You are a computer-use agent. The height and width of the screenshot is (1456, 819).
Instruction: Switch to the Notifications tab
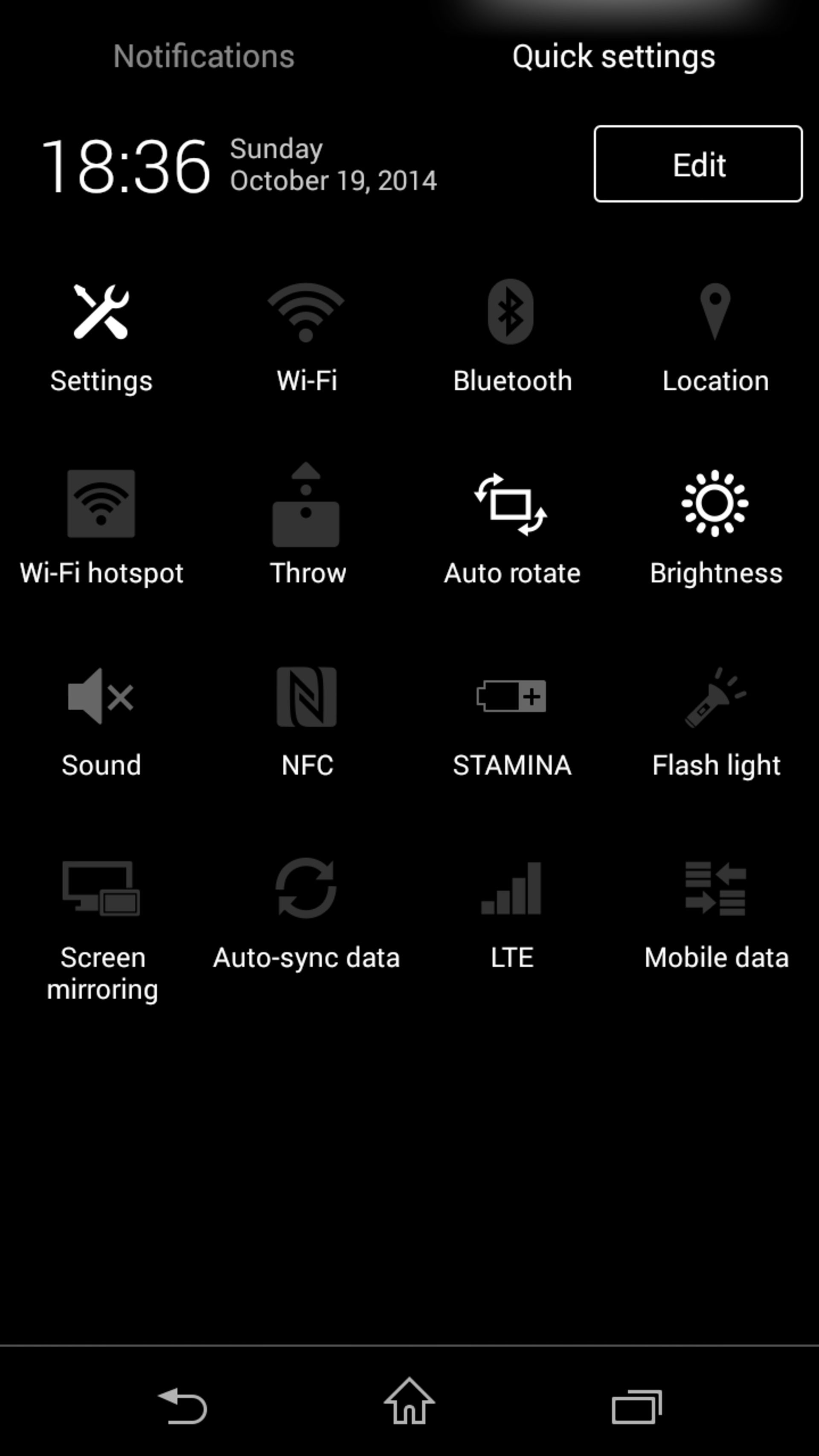point(203,56)
